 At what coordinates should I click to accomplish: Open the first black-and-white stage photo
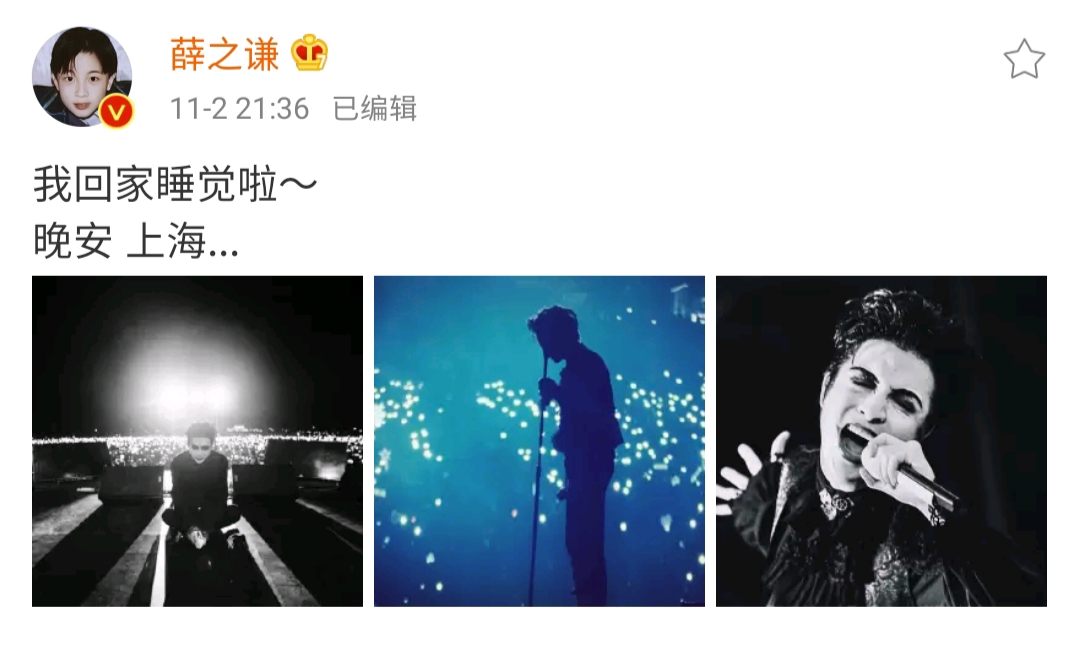[x=197, y=441]
